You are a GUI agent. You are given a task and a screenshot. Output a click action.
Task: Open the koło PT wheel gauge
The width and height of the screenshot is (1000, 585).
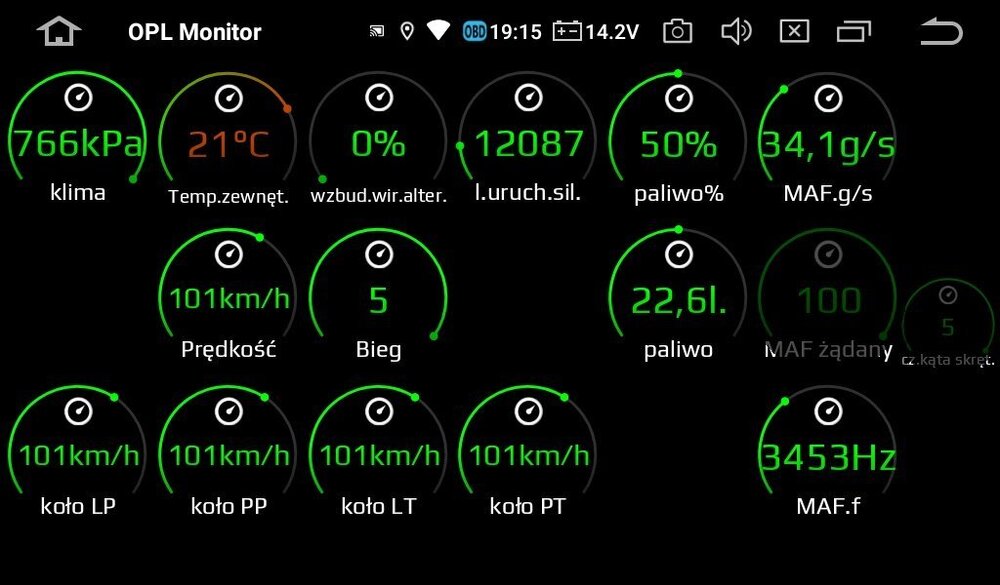point(528,455)
